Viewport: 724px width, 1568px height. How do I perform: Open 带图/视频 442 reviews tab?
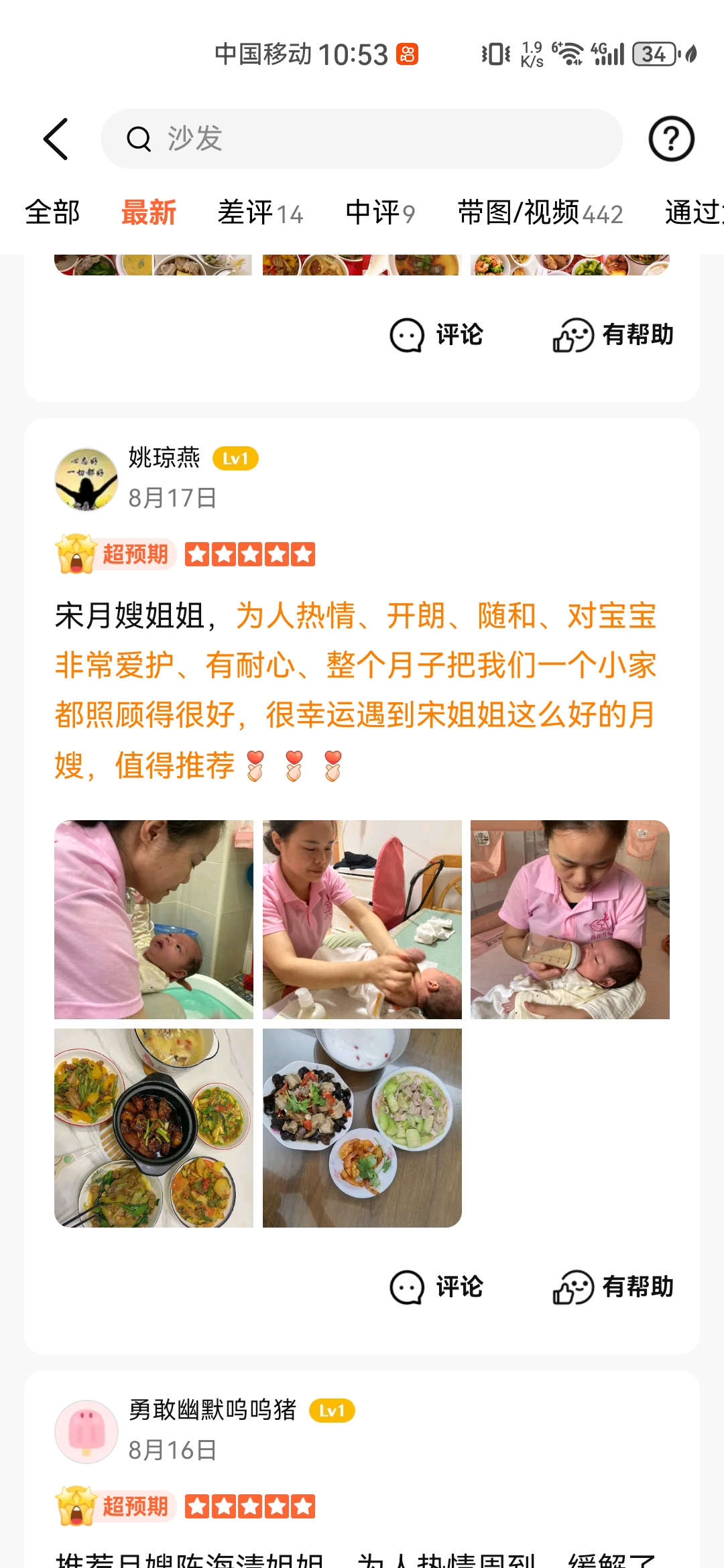coord(540,213)
